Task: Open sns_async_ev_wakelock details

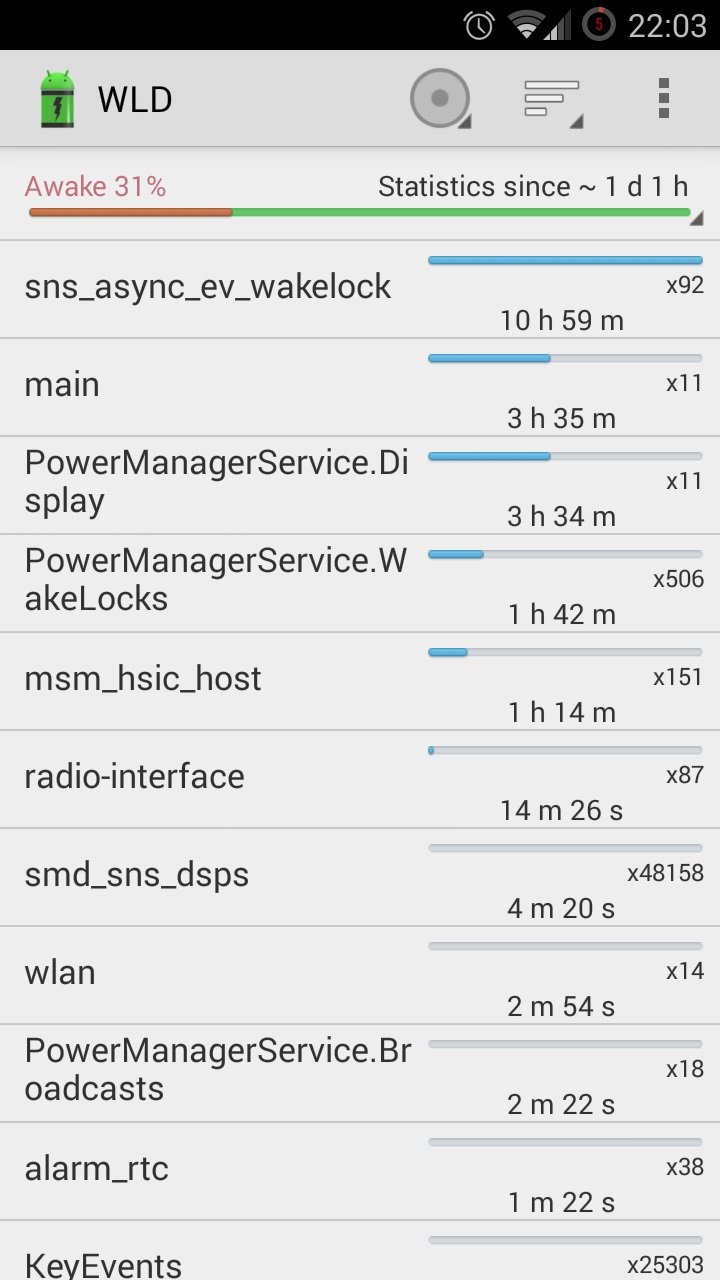Action: [360, 289]
